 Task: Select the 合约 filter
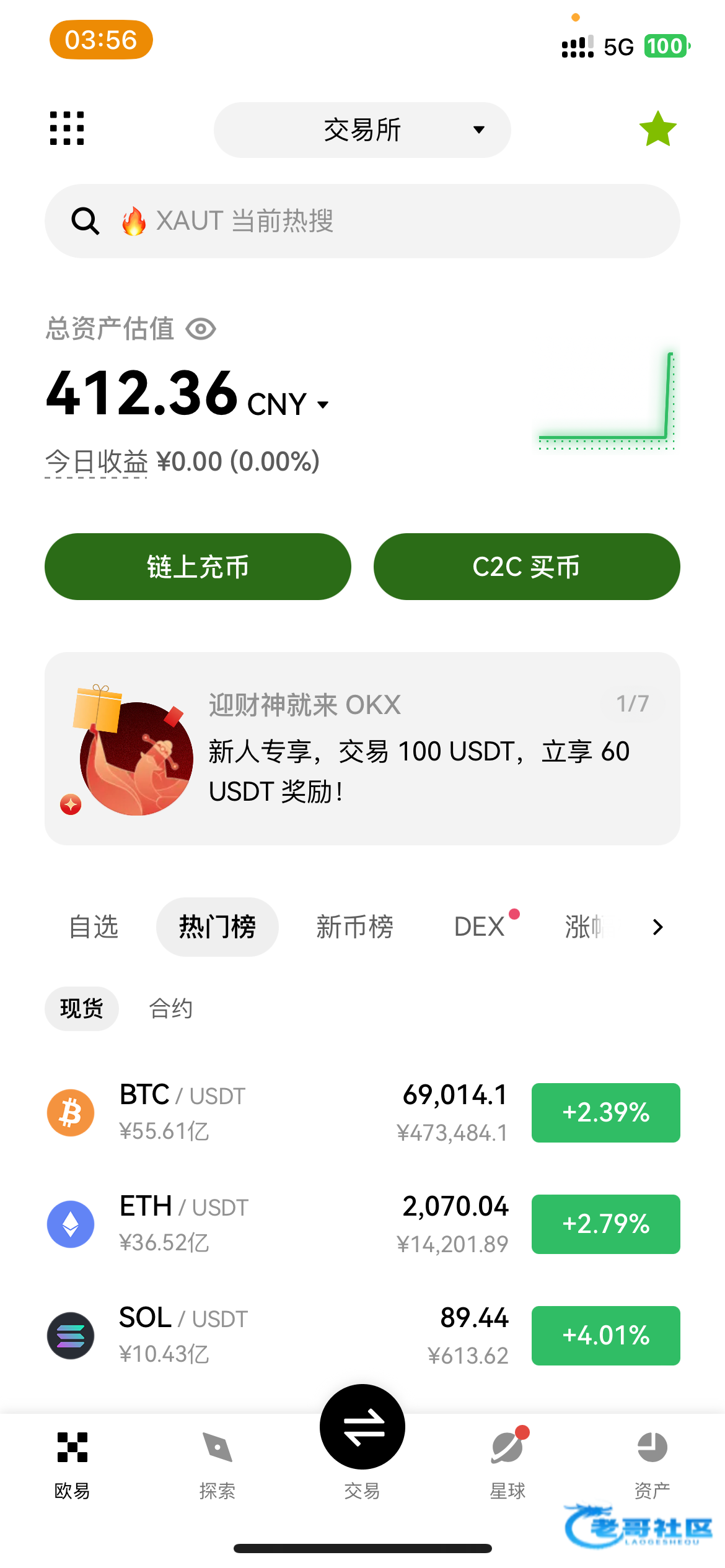coord(171,1008)
